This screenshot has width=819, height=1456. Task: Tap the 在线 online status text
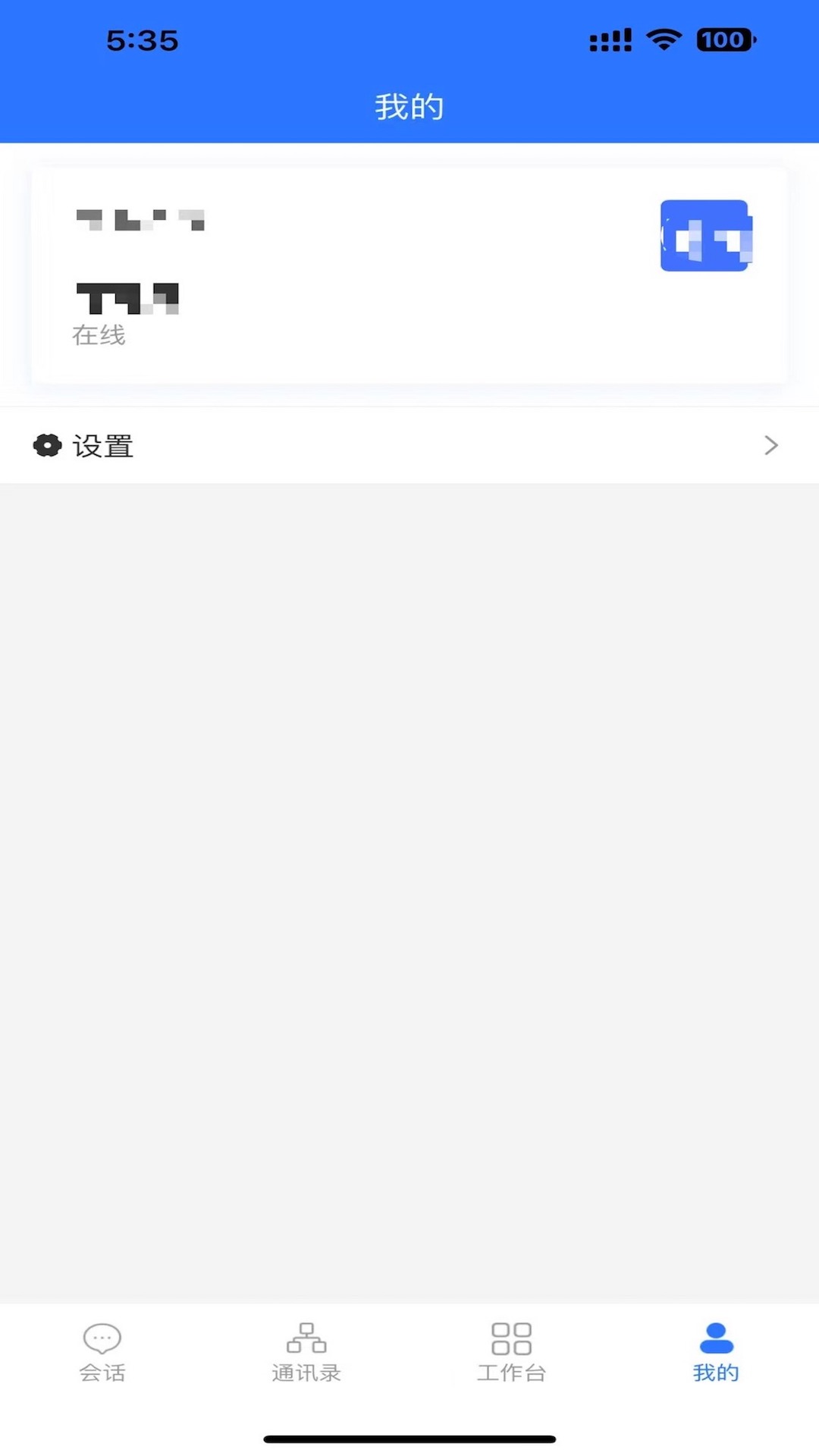(x=99, y=336)
